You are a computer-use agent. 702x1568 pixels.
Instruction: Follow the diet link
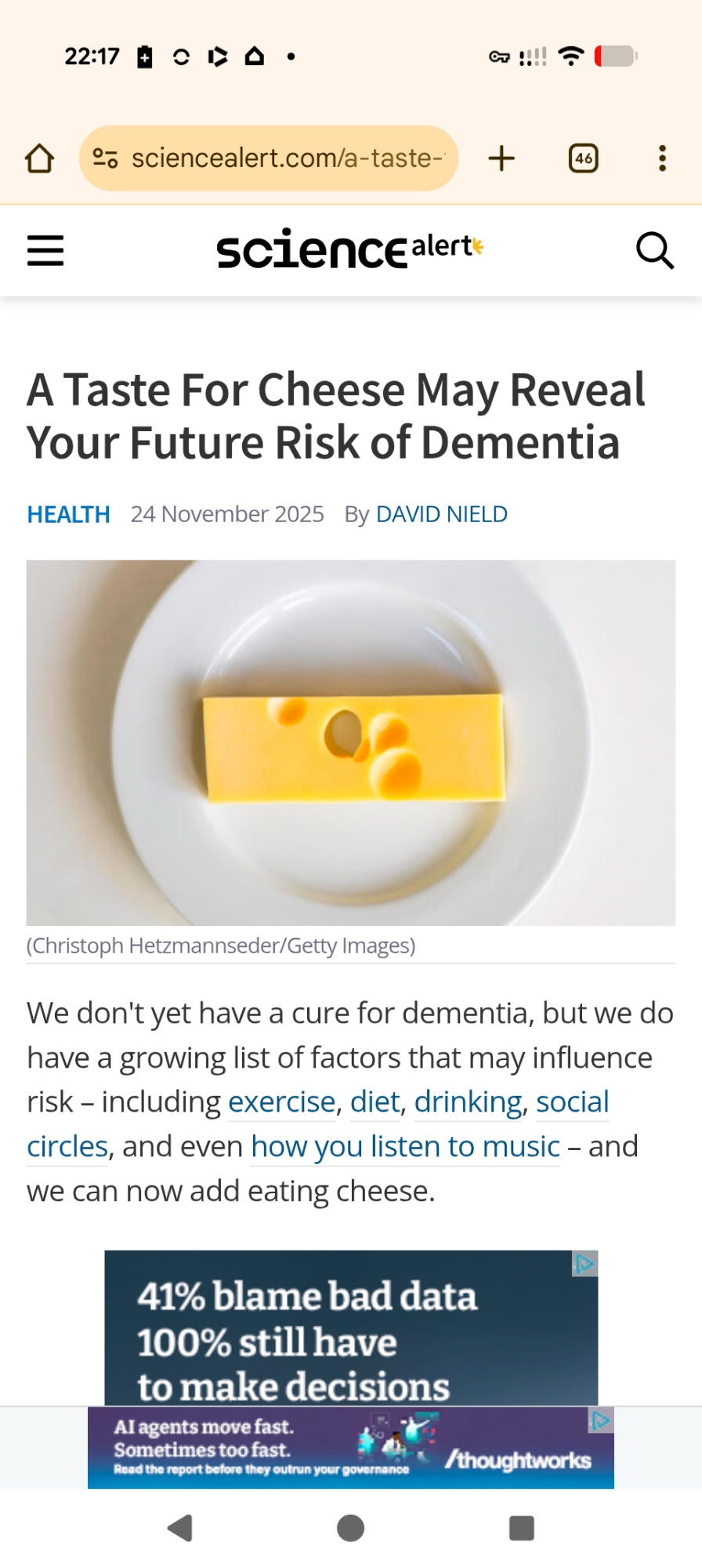pos(375,1102)
